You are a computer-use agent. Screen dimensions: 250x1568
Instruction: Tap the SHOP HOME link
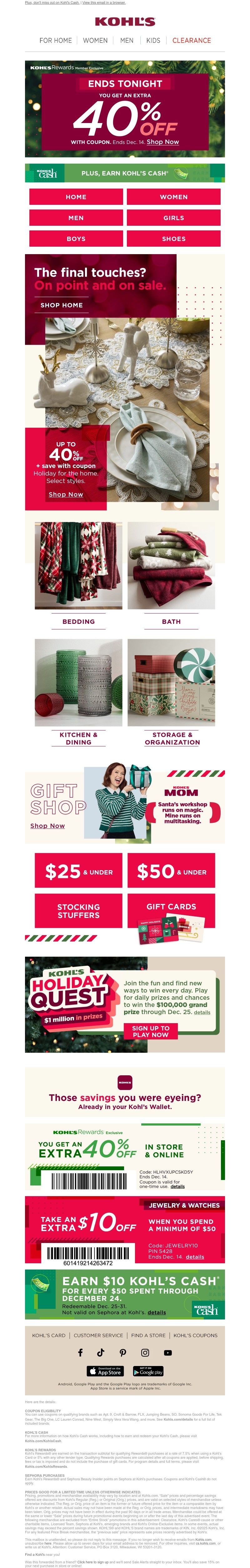62,305
